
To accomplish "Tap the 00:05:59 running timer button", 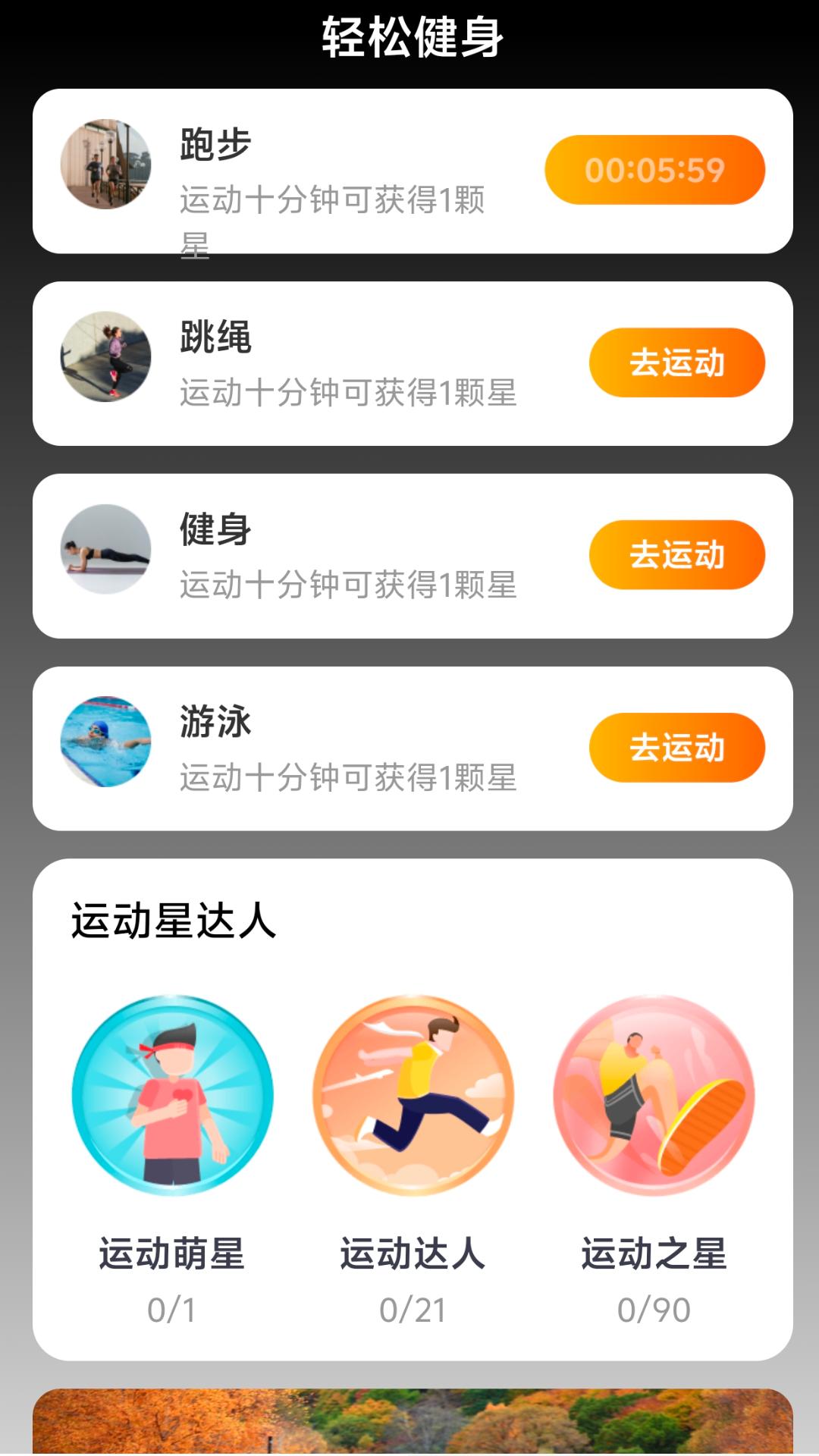I will click(x=654, y=170).
